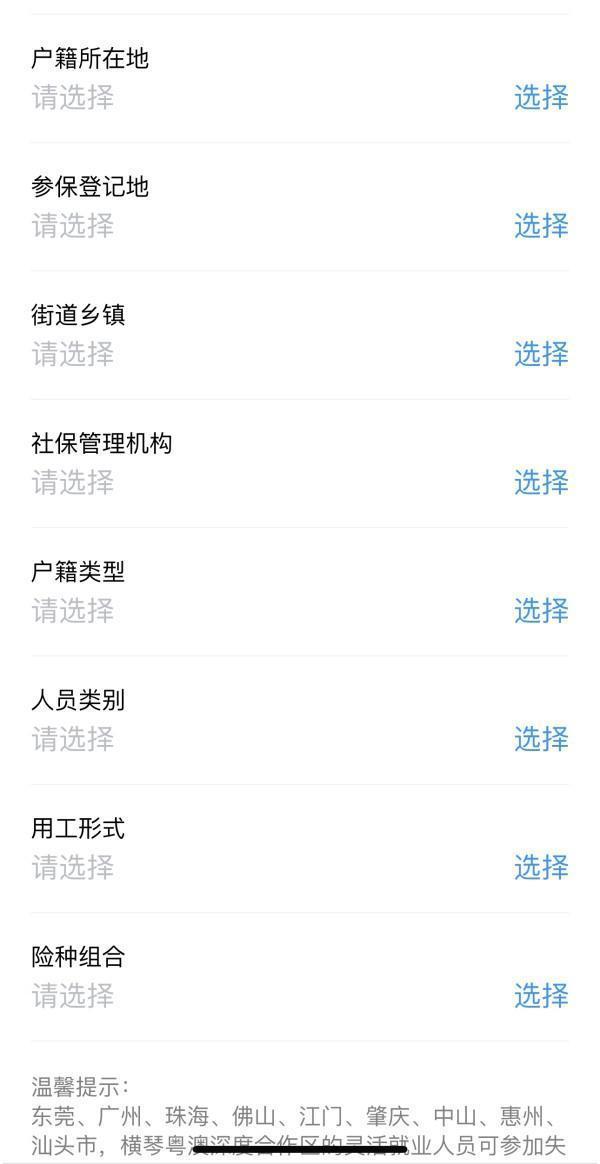Choose the 参保登记地 via its 选择 link

(541, 226)
